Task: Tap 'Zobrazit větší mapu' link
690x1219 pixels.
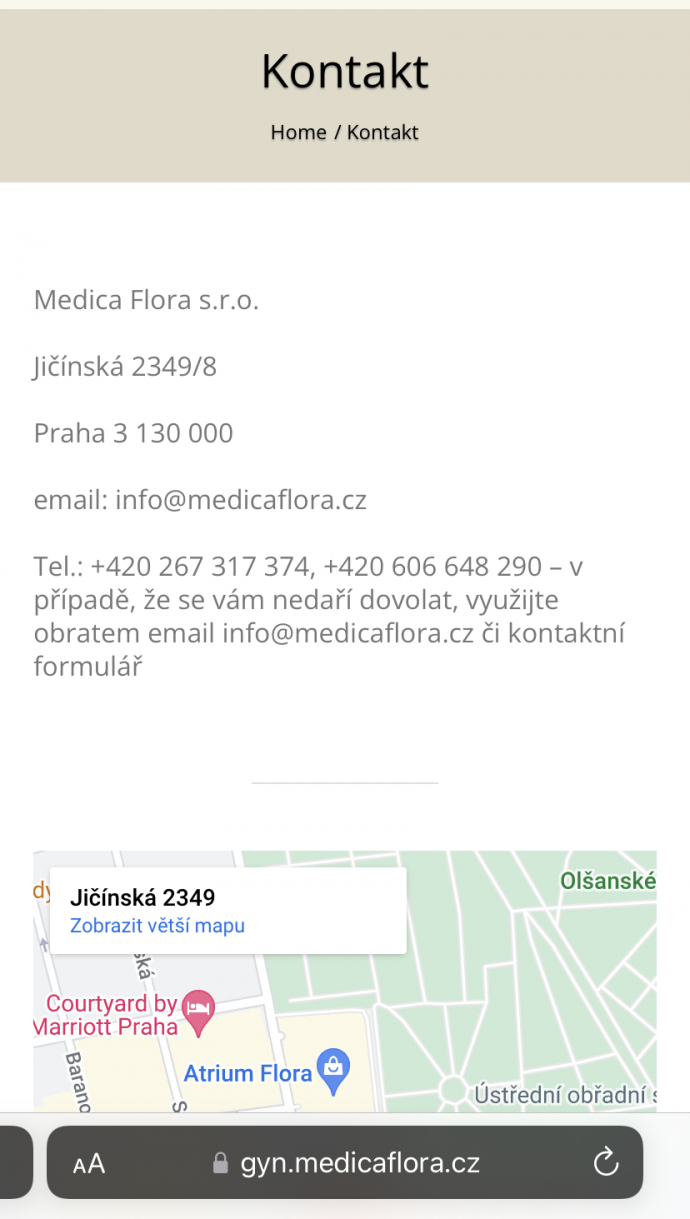Action: pyautogui.click(x=157, y=926)
